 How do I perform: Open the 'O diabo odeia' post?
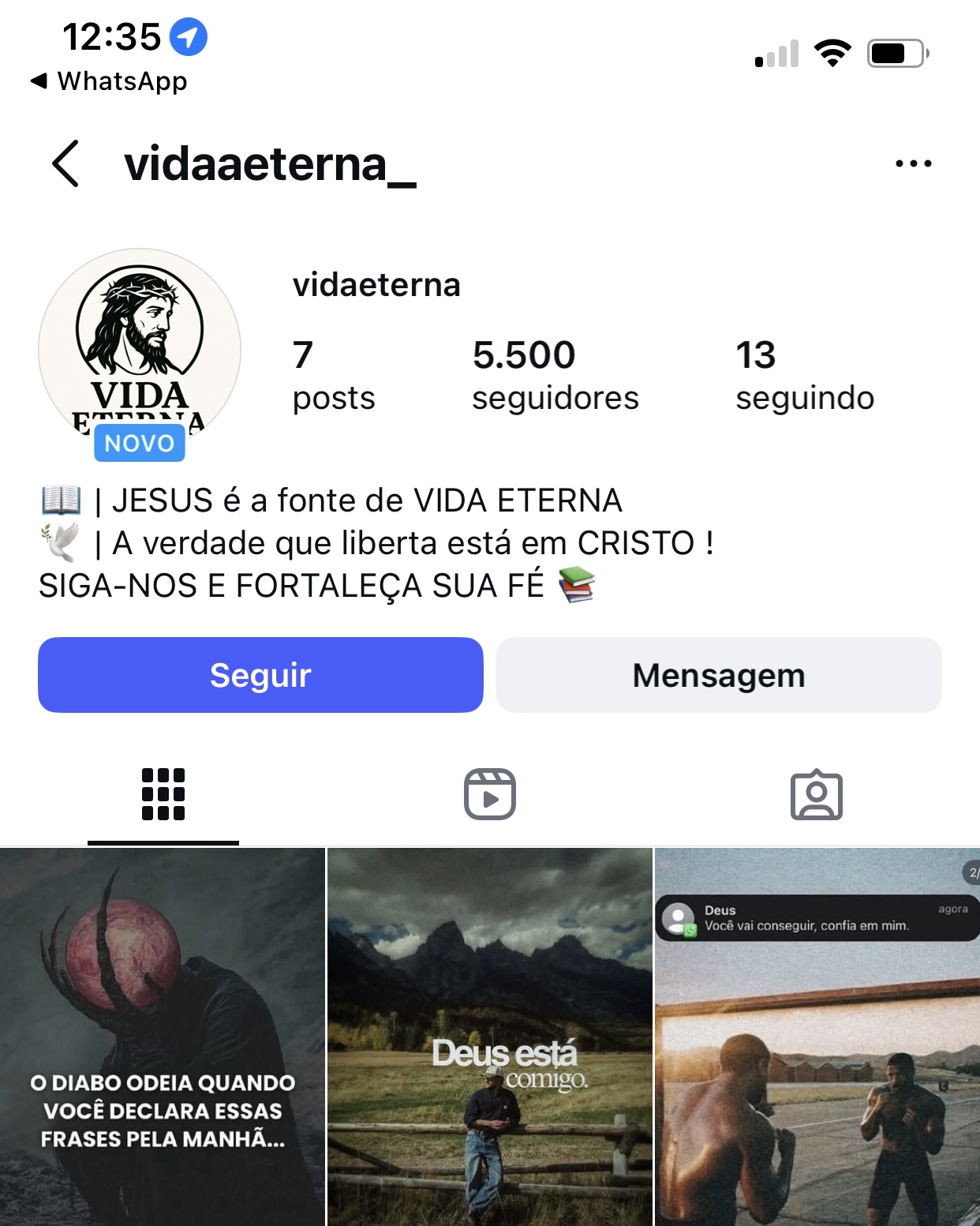[163, 1037]
